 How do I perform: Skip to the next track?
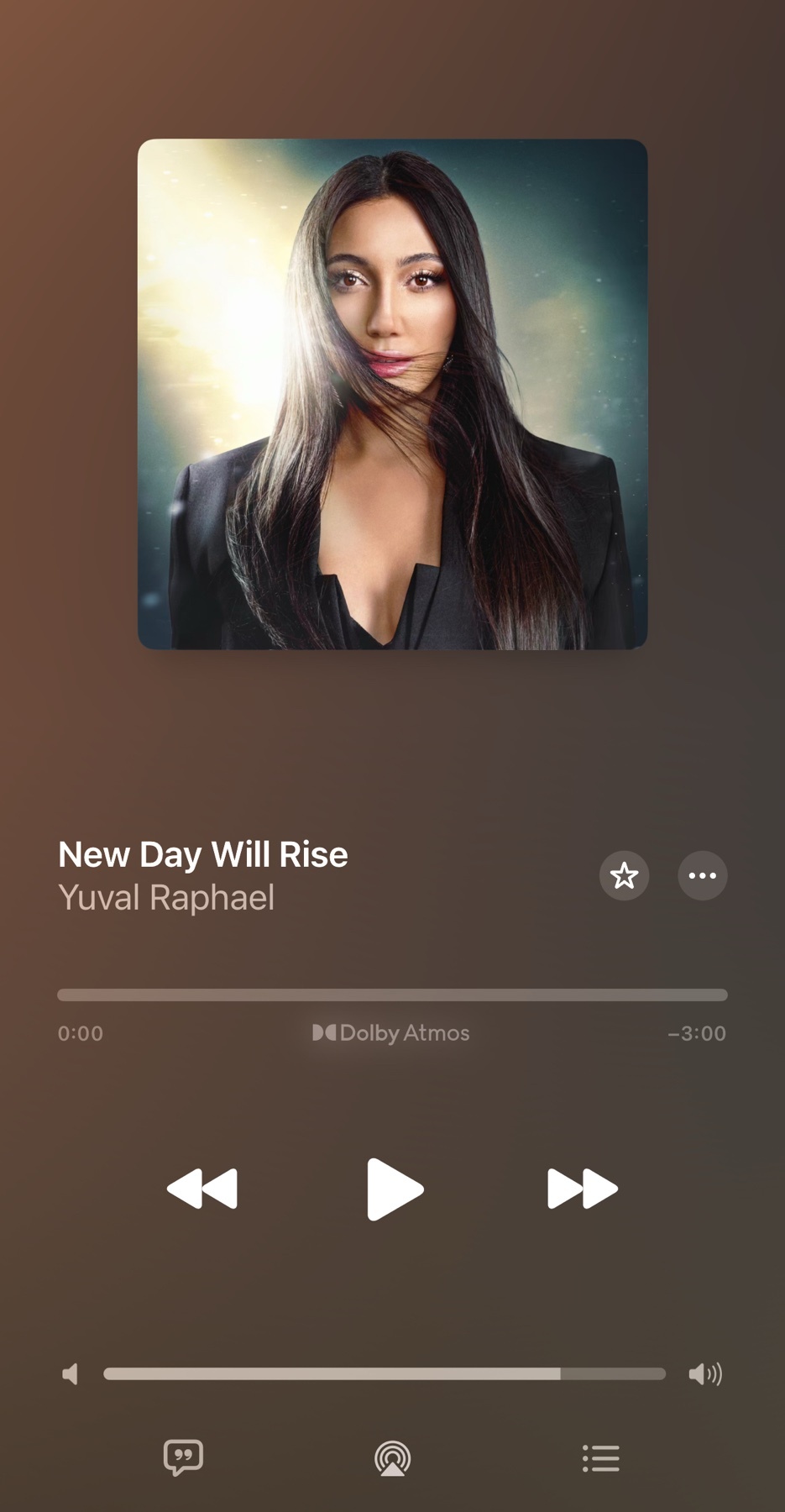tap(582, 1189)
